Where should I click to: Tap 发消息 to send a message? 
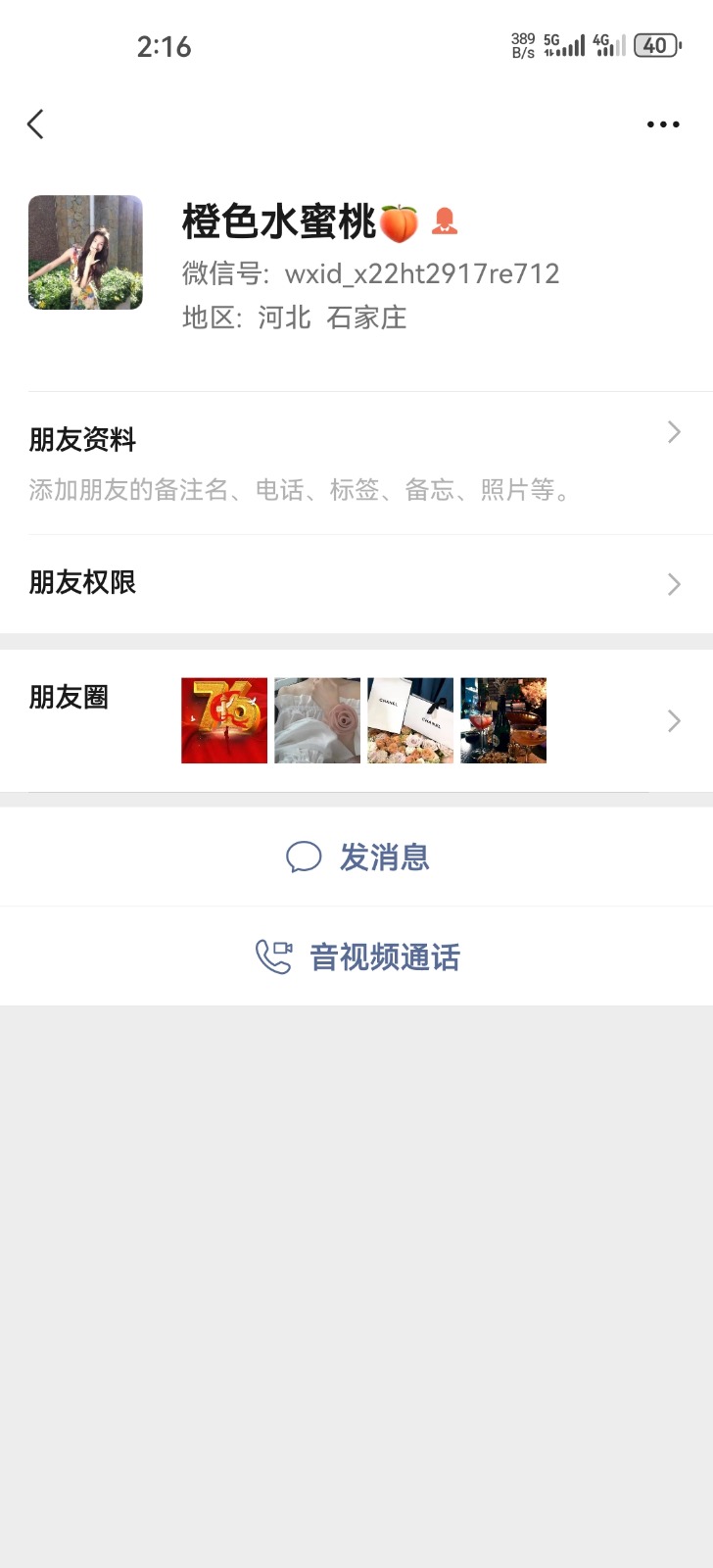pyautogui.click(x=357, y=857)
